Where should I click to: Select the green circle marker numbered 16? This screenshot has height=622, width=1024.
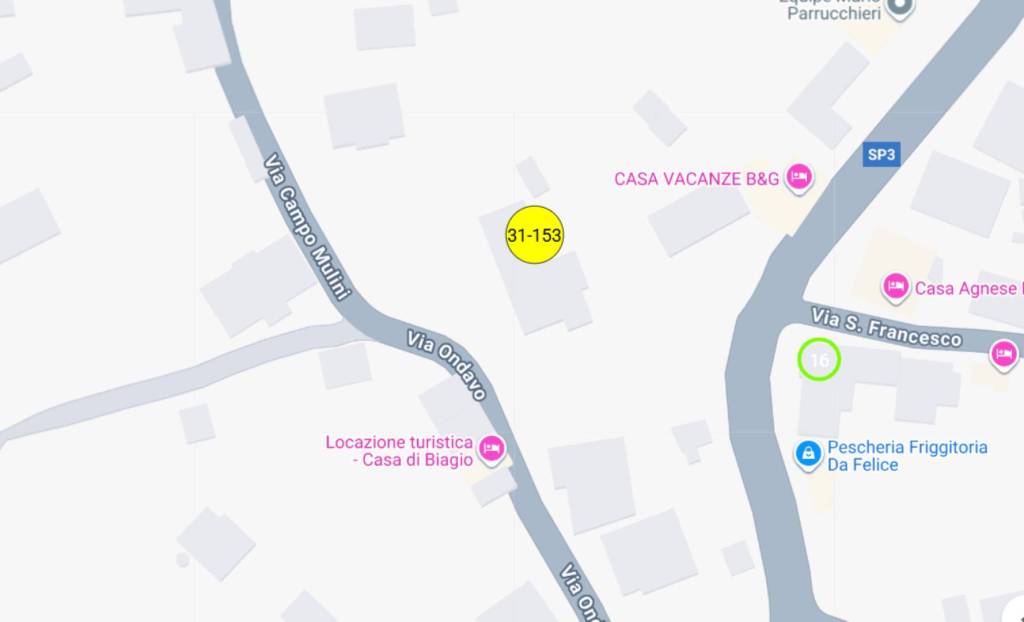tap(819, 360)
